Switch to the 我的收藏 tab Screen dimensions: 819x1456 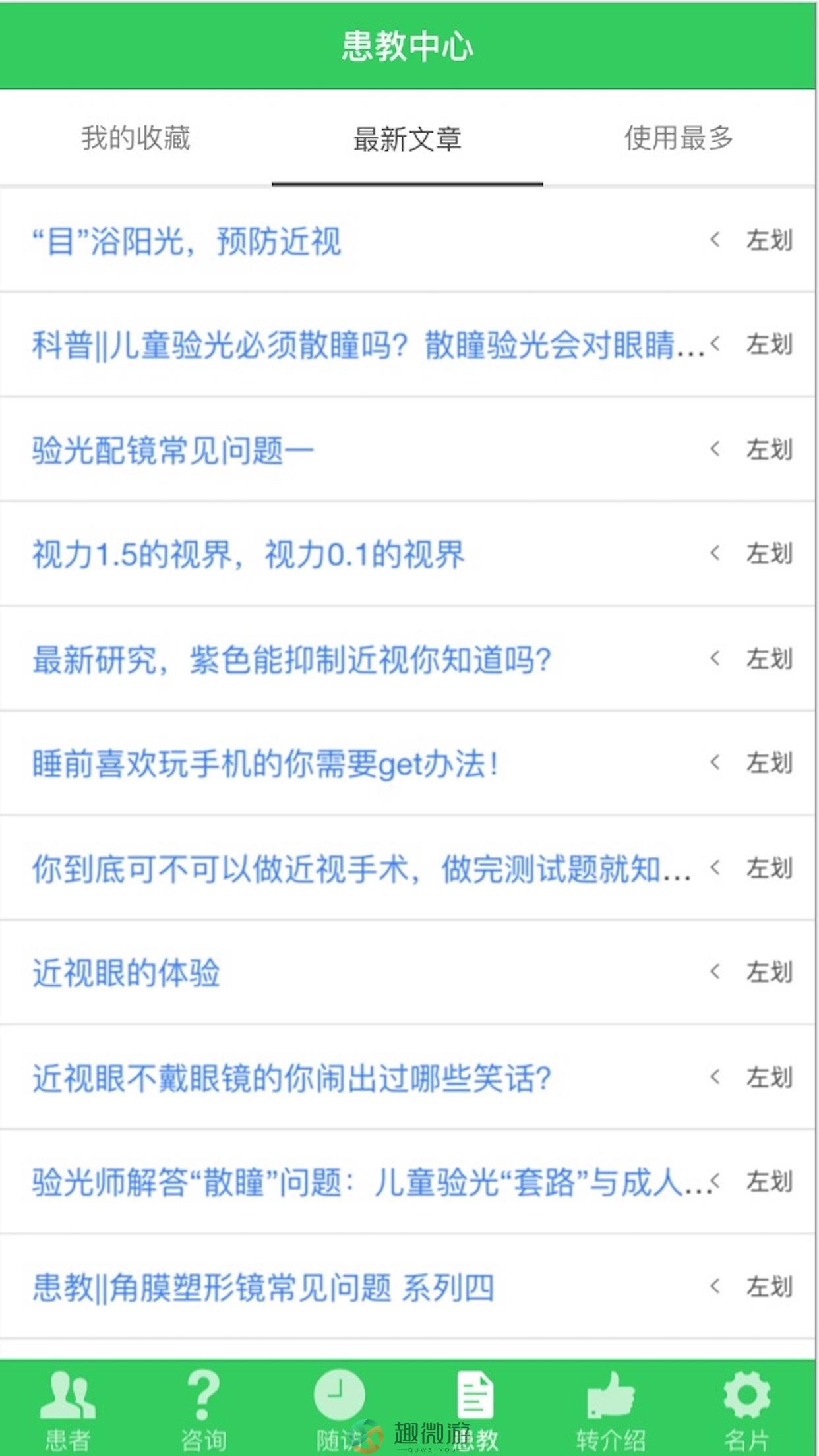(x=136, y=138)
